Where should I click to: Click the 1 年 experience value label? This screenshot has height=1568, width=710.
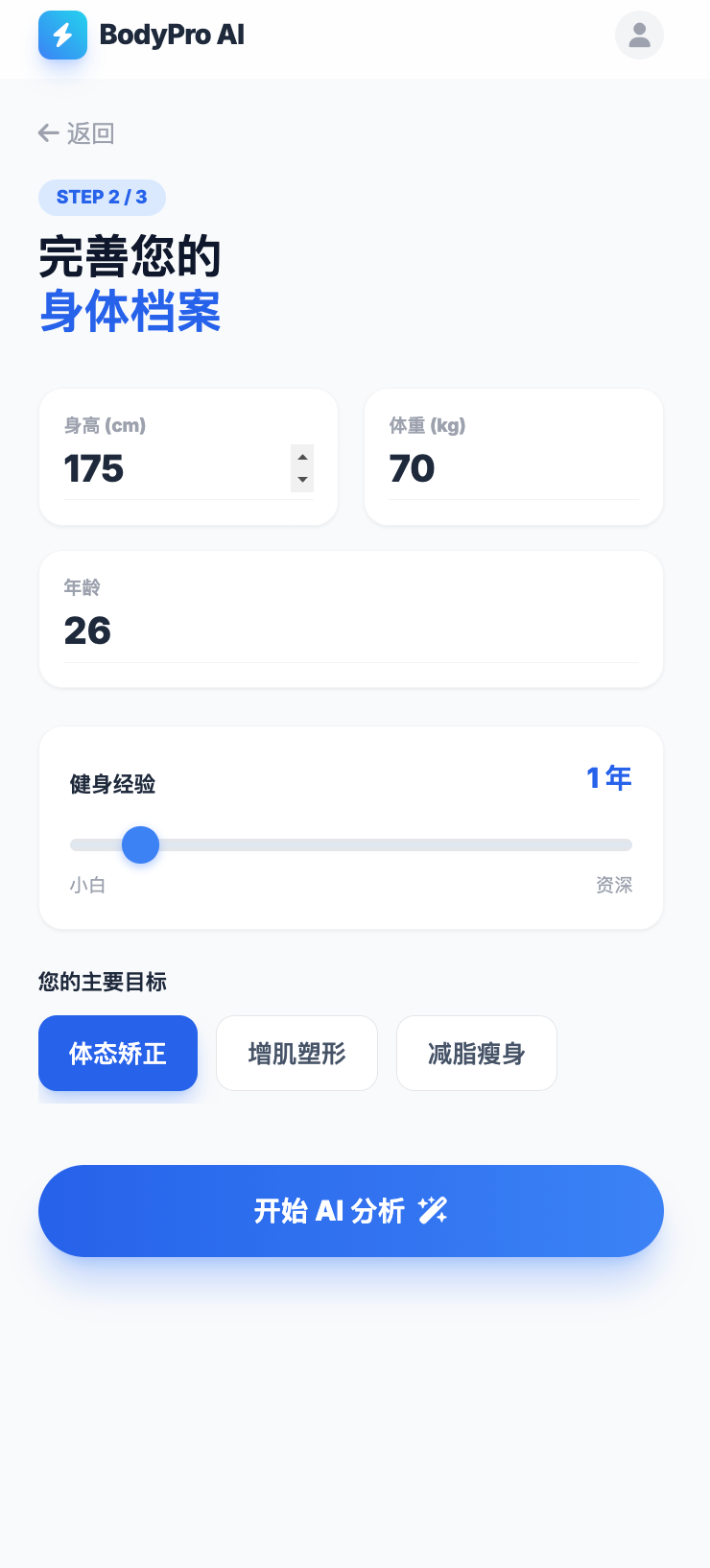click(x=609, y=778)
